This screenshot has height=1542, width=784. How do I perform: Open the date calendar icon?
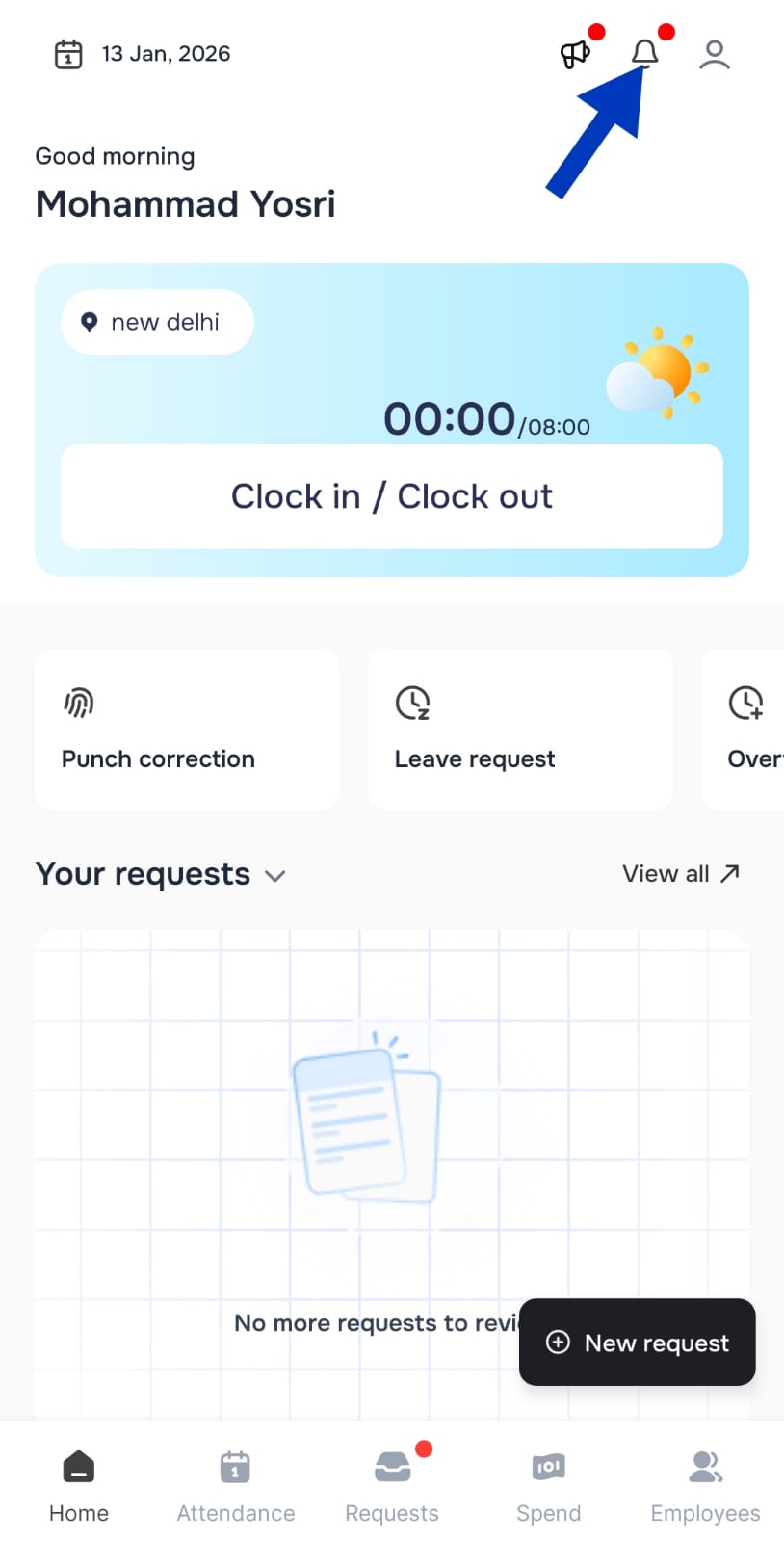point(68,54)
